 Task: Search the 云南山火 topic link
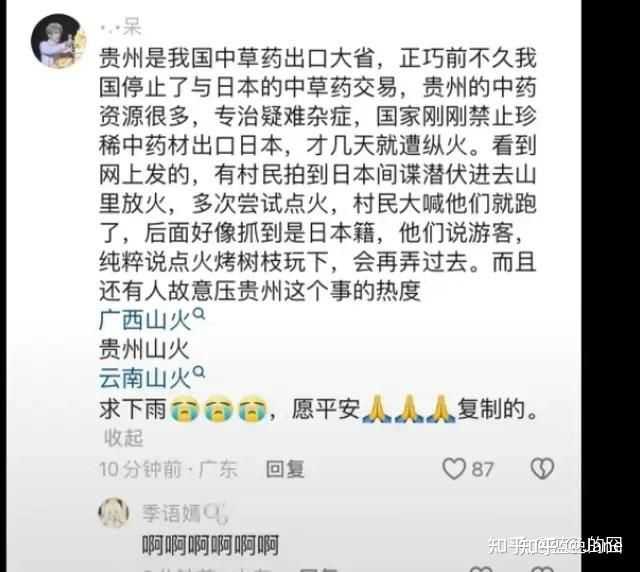[145, 378]
